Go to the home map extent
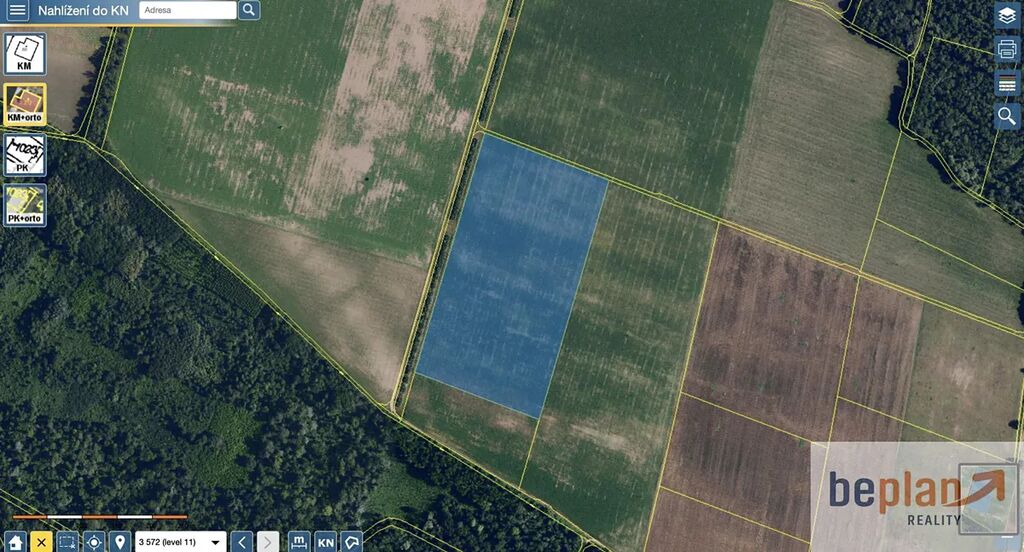 pyautogui.click(x=15, y=542)
